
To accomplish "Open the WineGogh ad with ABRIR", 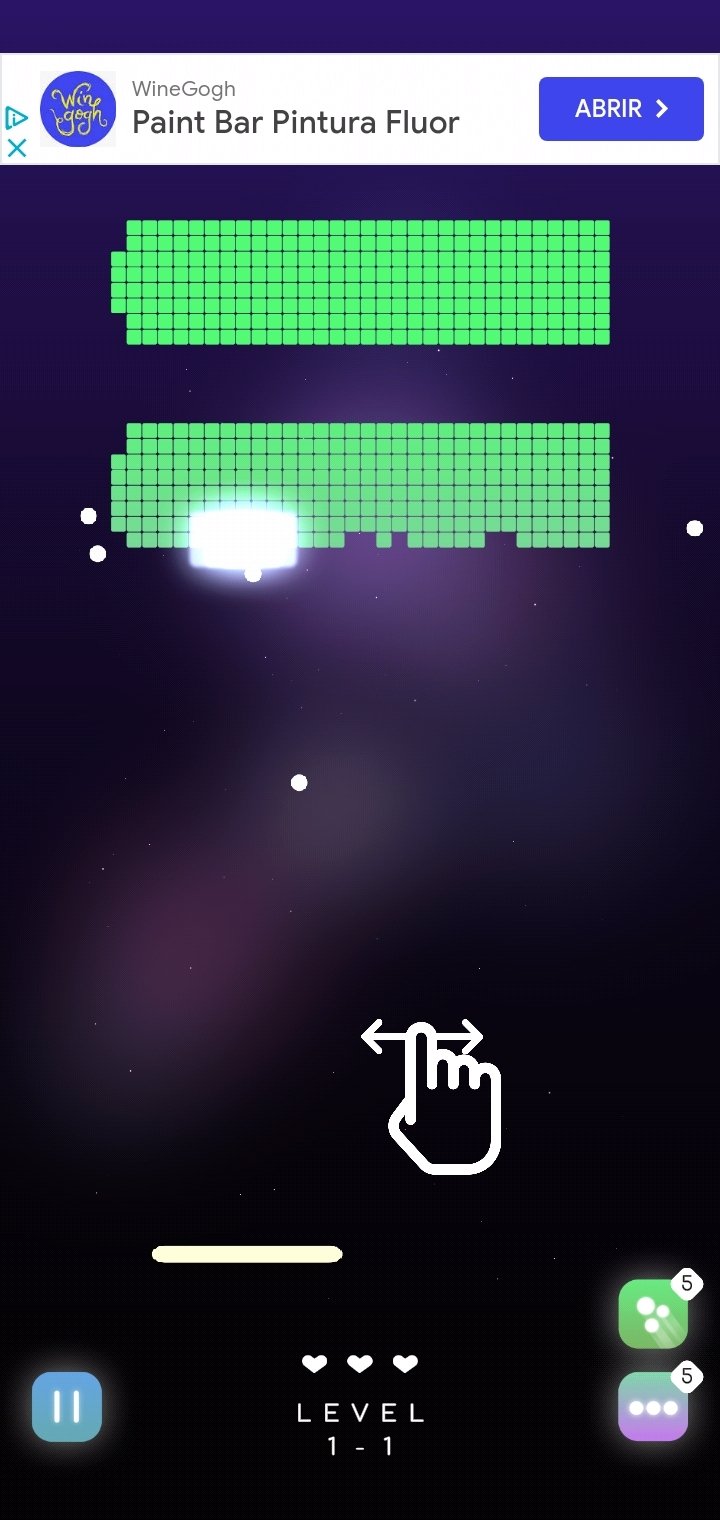I will tap(621, 109).
